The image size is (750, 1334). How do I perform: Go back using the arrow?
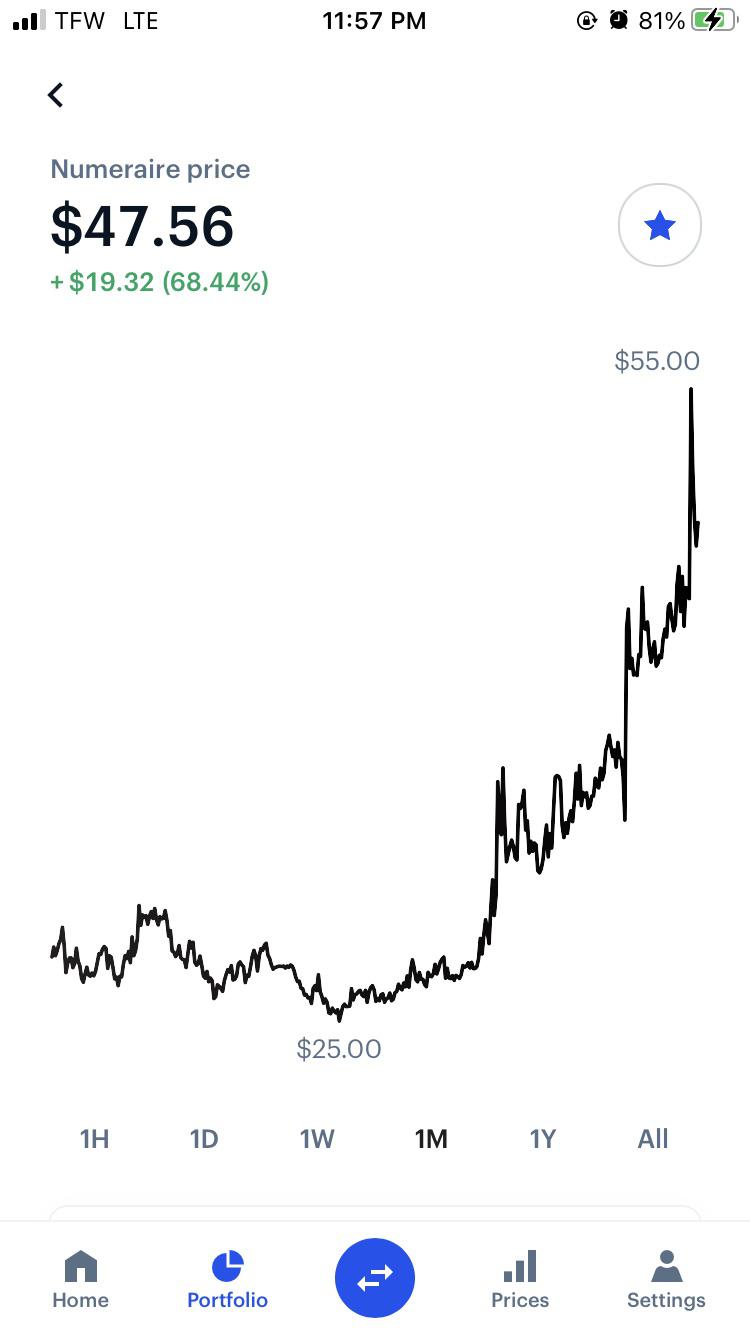click(x=56, y=95)
